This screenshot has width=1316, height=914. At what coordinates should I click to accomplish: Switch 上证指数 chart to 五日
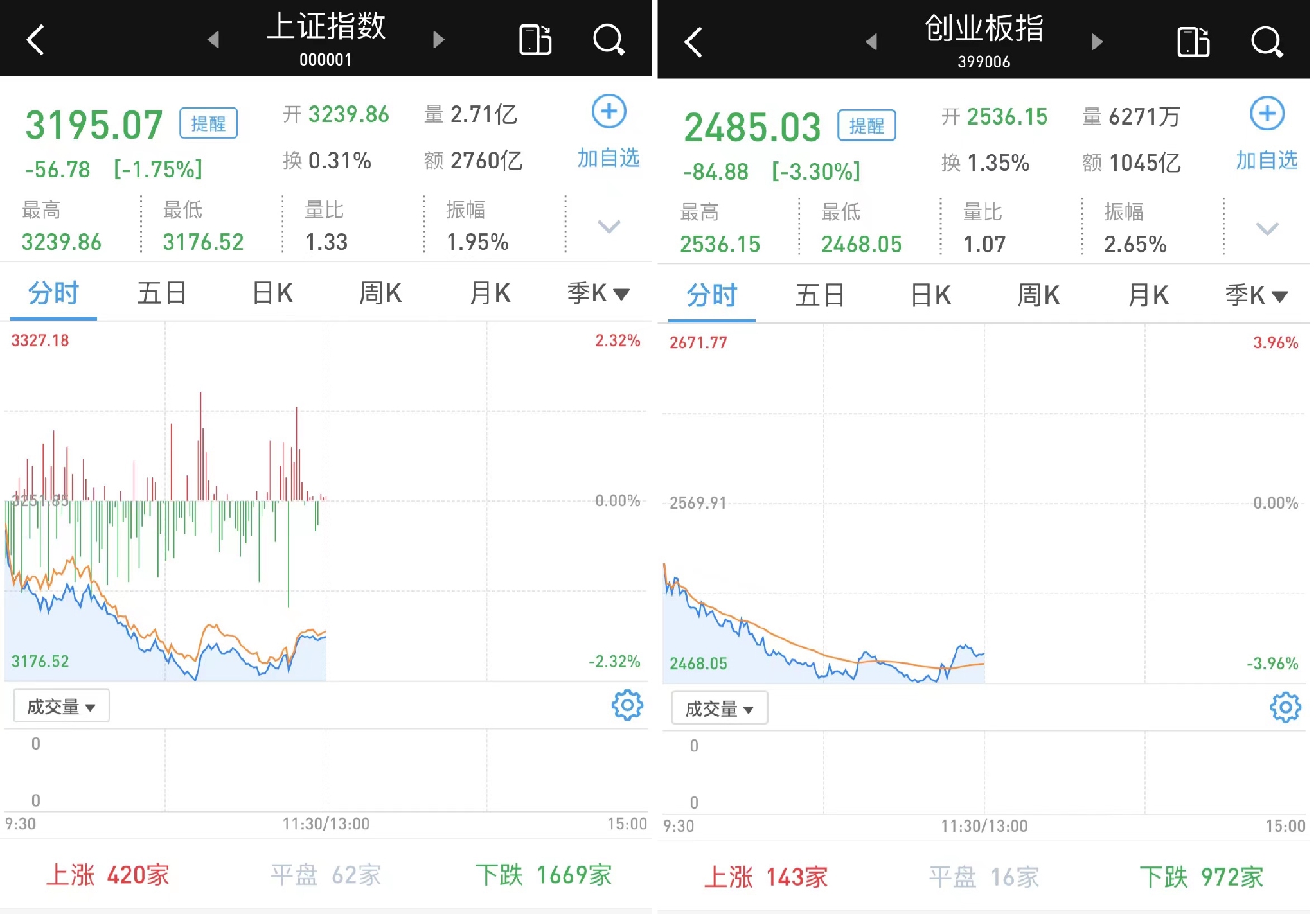click(x=162, y=294)
